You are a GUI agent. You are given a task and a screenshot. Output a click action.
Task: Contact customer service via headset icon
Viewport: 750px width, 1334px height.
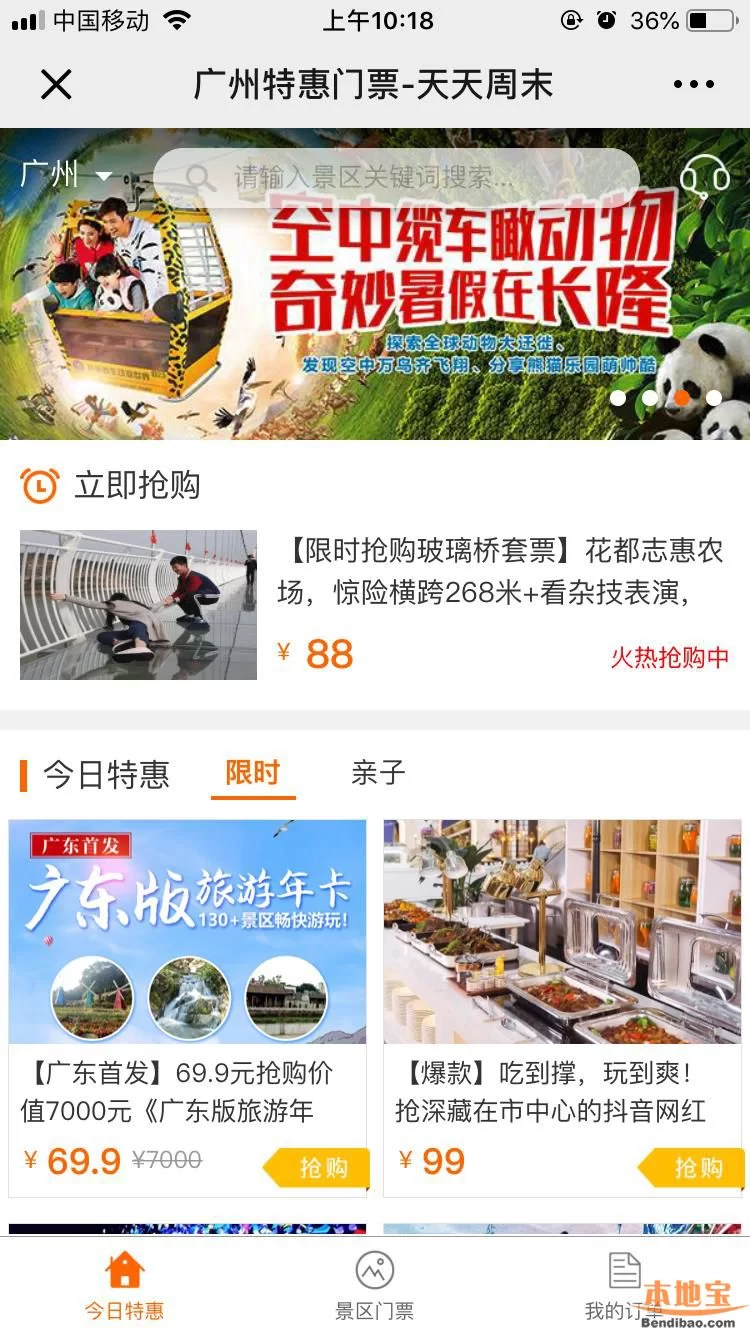(x=704, y=178)
